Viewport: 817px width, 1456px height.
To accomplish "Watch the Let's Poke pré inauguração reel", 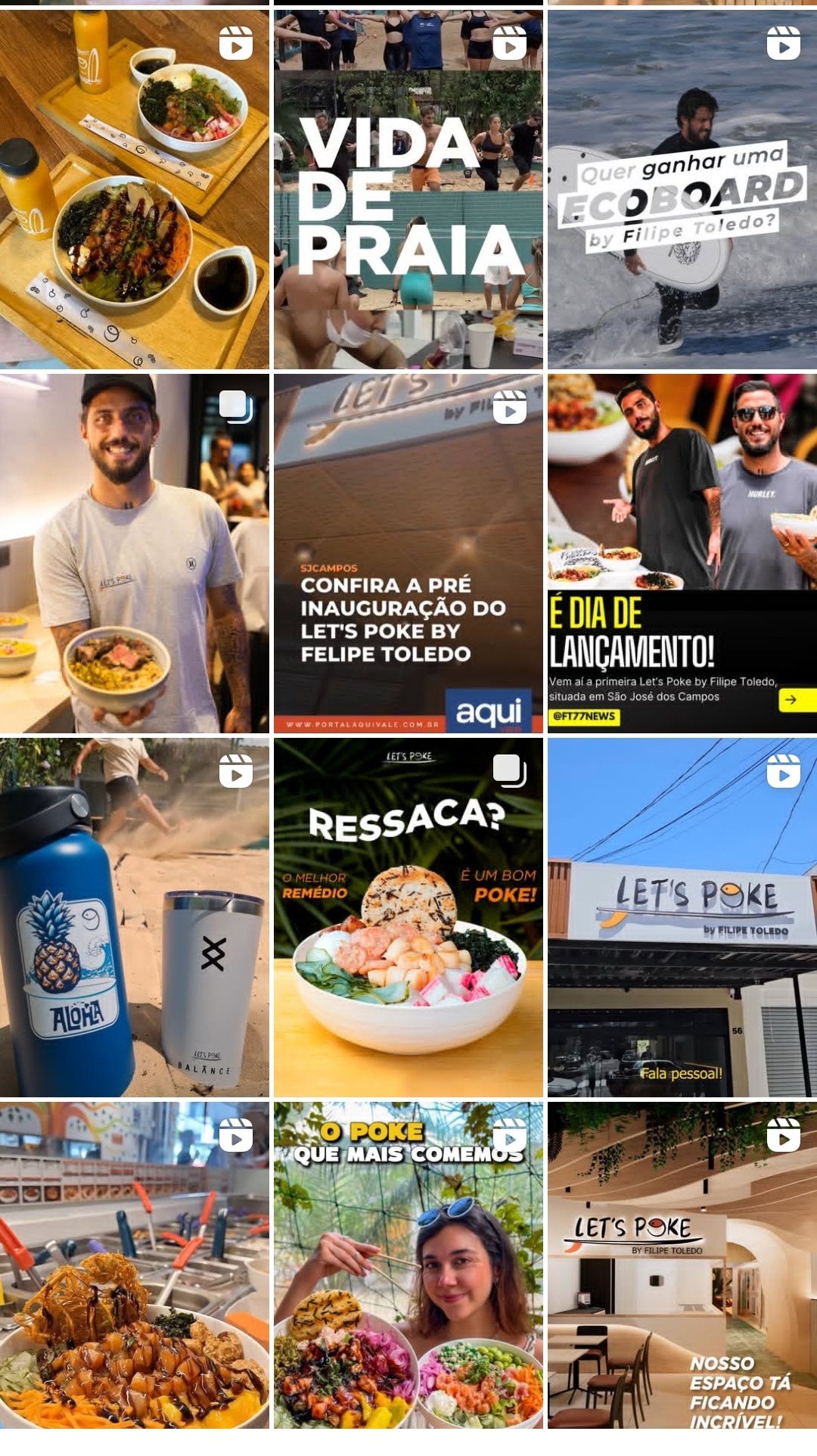I will pos(408,553).
